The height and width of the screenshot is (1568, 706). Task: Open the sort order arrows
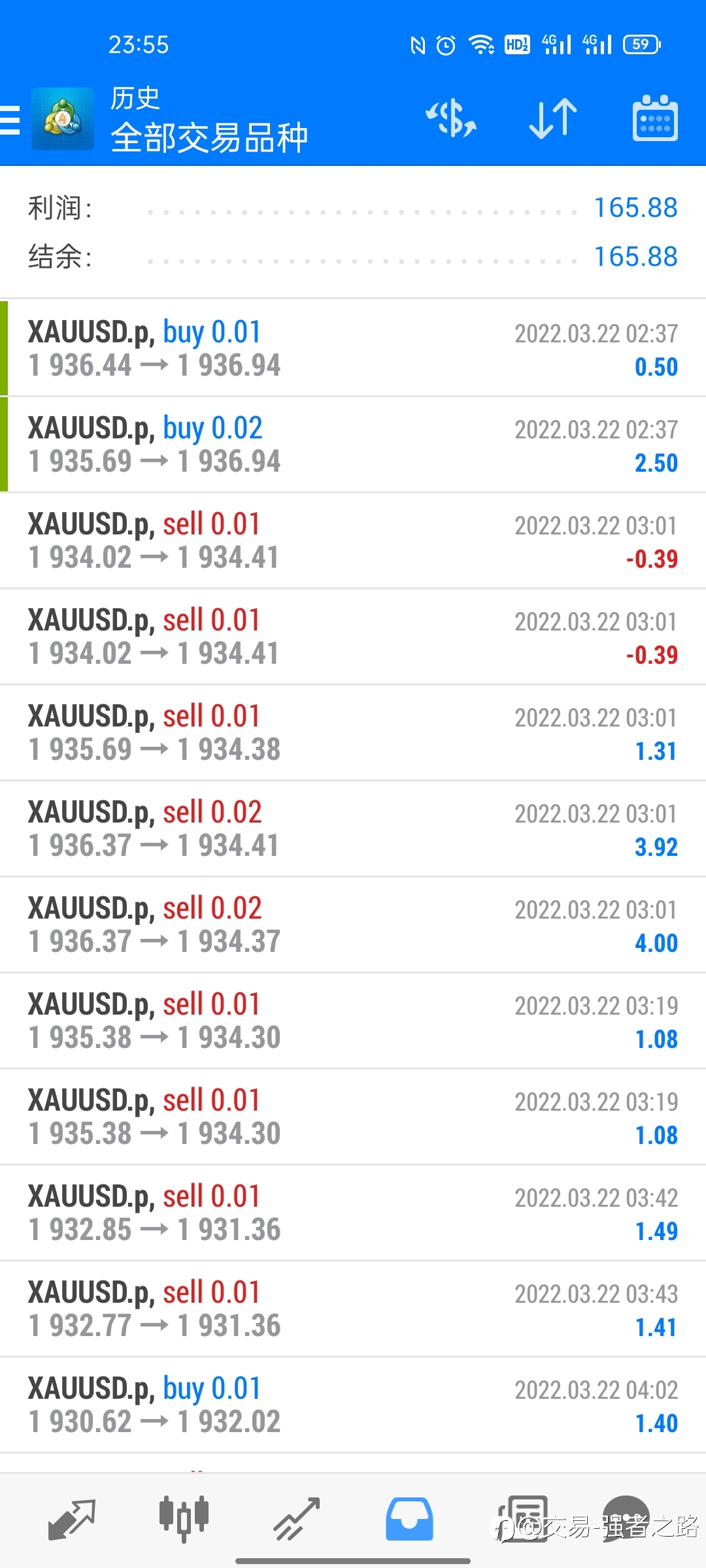pos(553,119)
